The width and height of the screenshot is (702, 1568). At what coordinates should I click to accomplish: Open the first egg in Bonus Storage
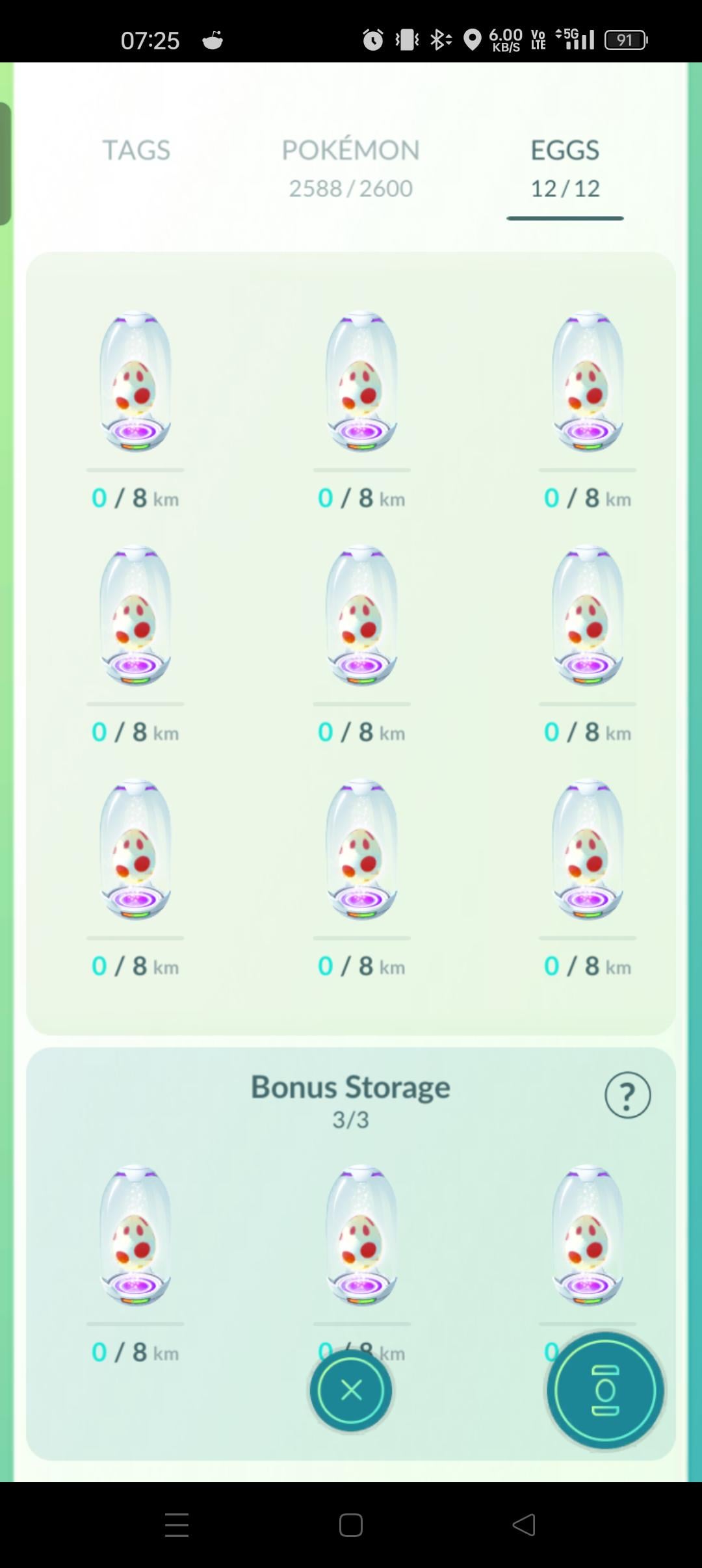(x=135, y=1237)
